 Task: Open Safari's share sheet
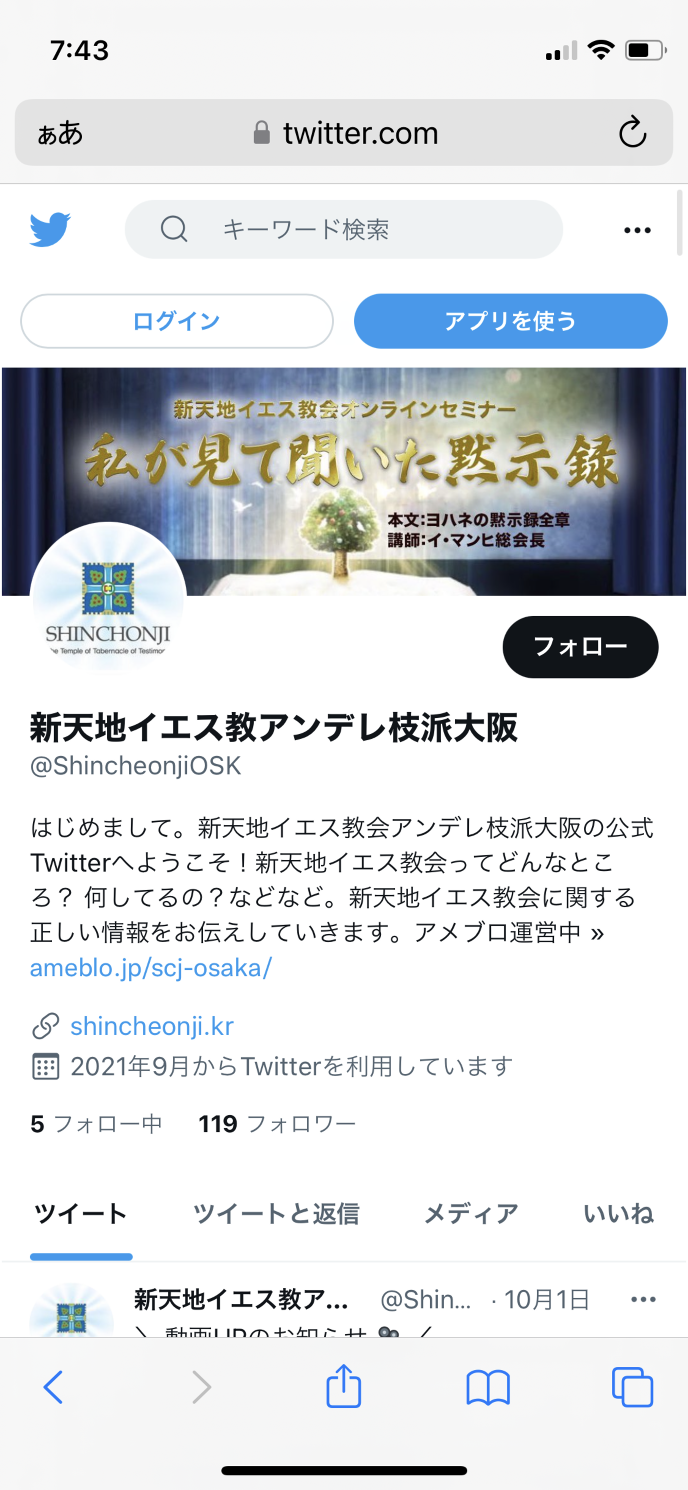coord(343,1387)
